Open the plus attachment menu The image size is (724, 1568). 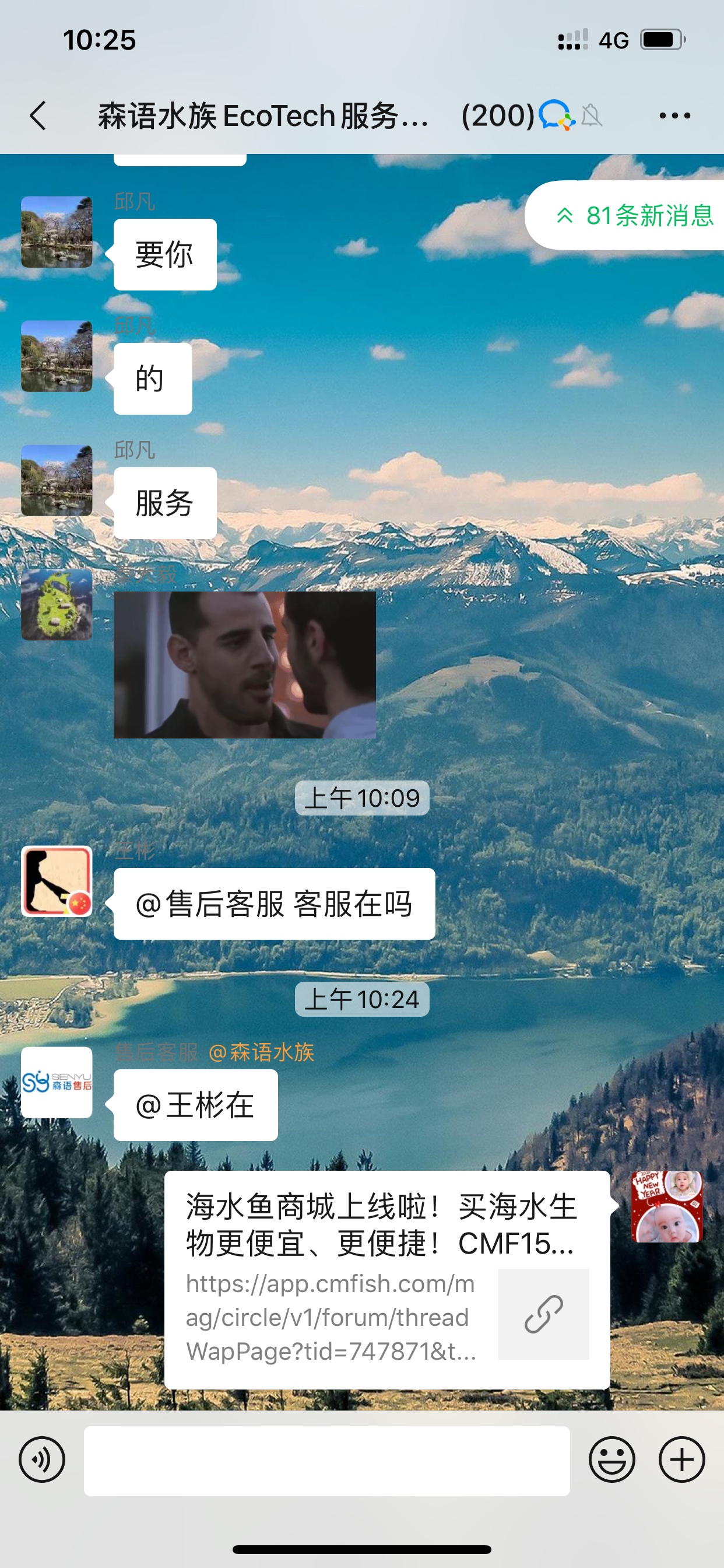tap(681, 1459)
